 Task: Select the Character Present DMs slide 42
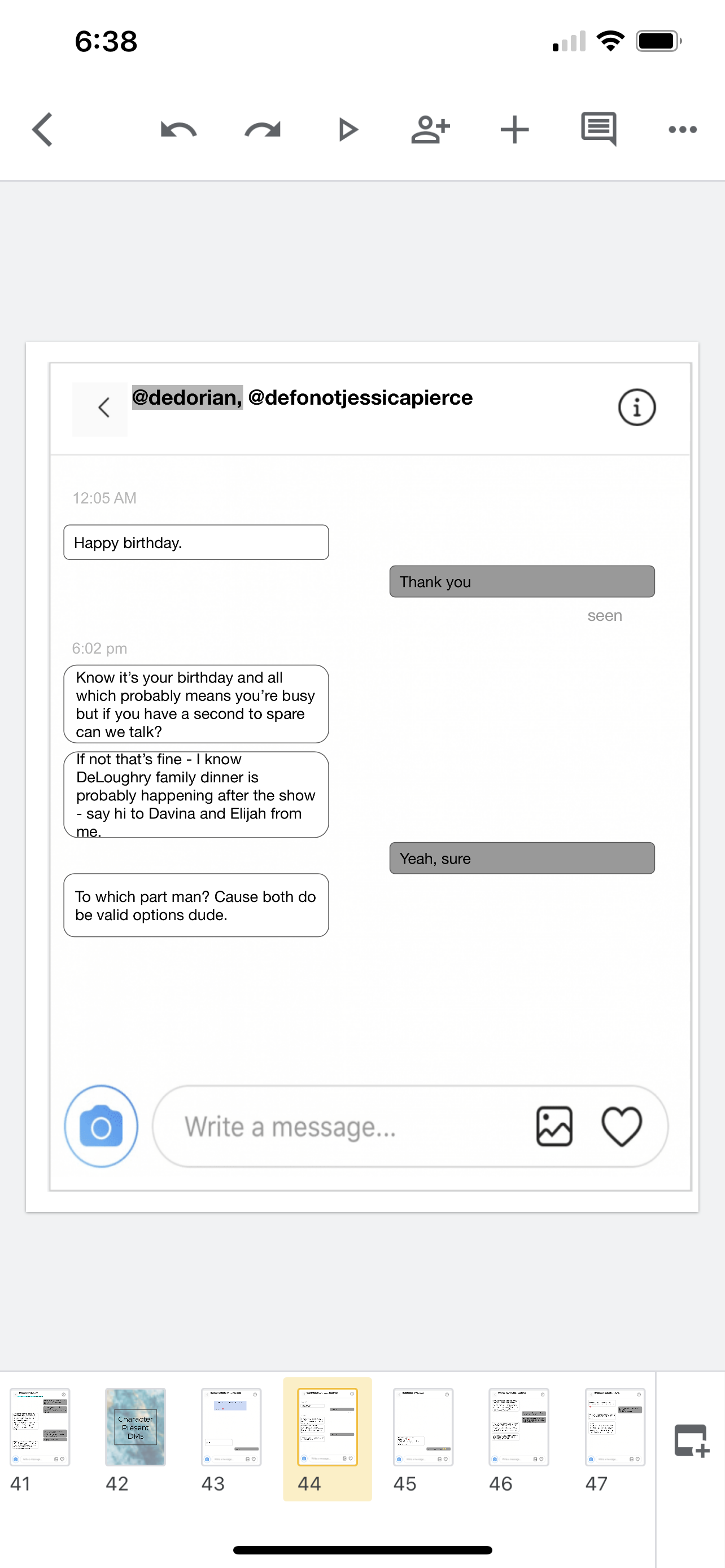pyautogui.click(x=135, y=1426)
